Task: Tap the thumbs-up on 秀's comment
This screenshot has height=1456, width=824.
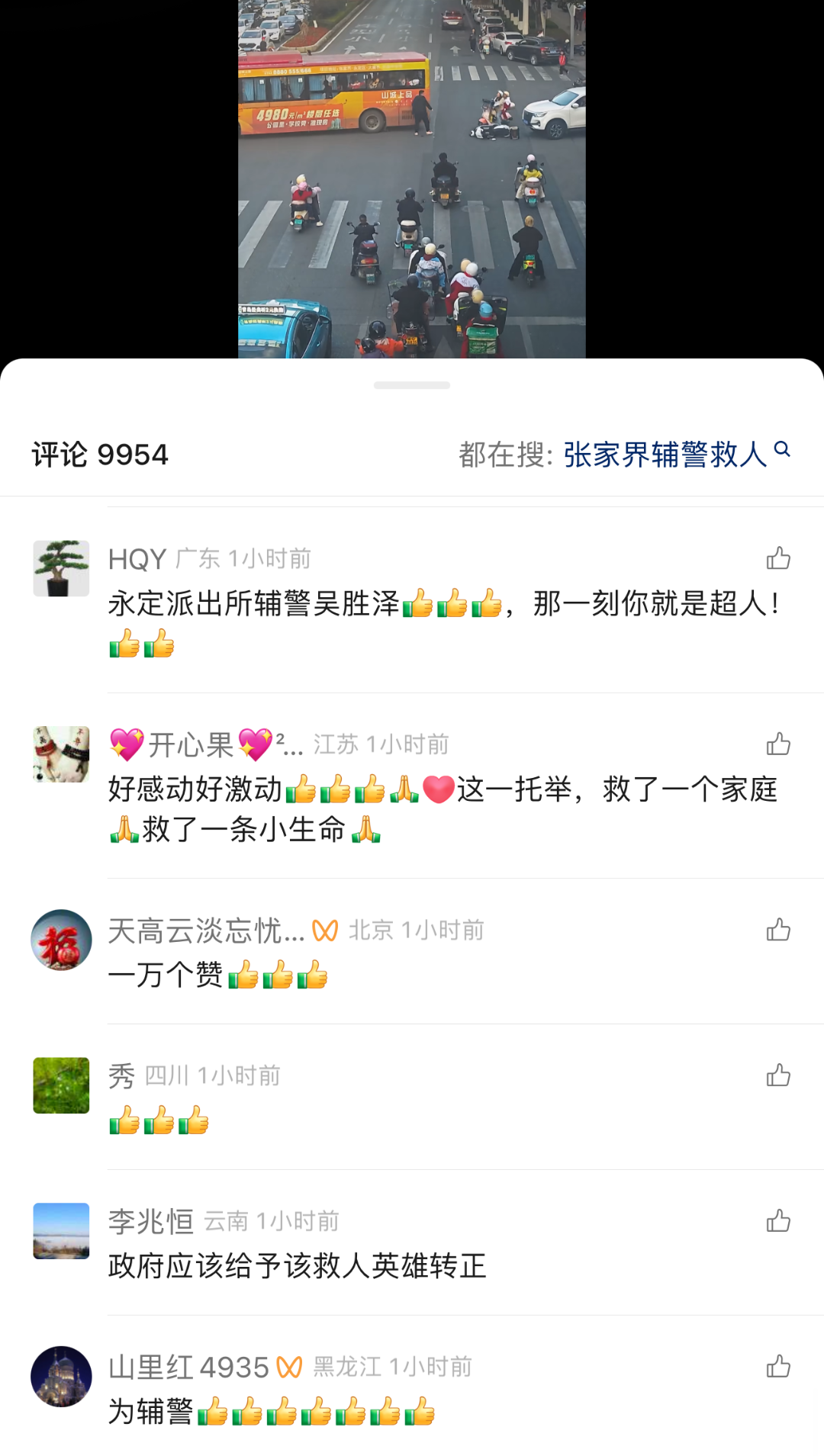Action: click(779, 1077)
